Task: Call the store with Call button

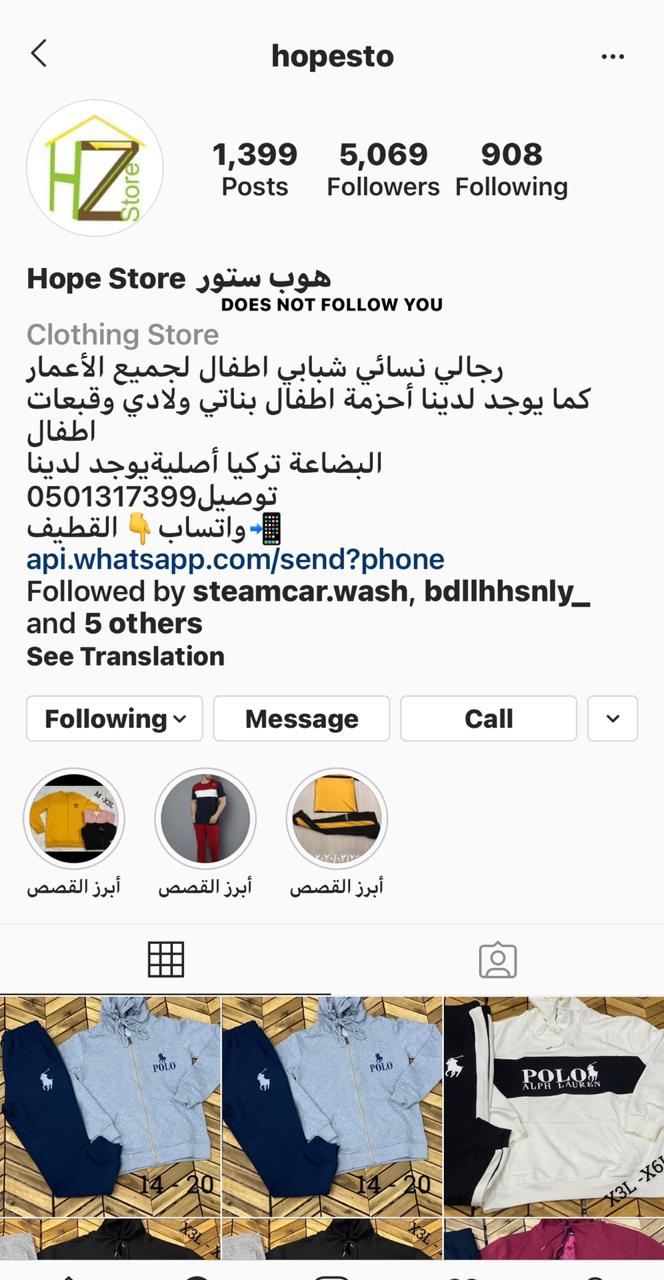Action: click(x=488, y=719)
